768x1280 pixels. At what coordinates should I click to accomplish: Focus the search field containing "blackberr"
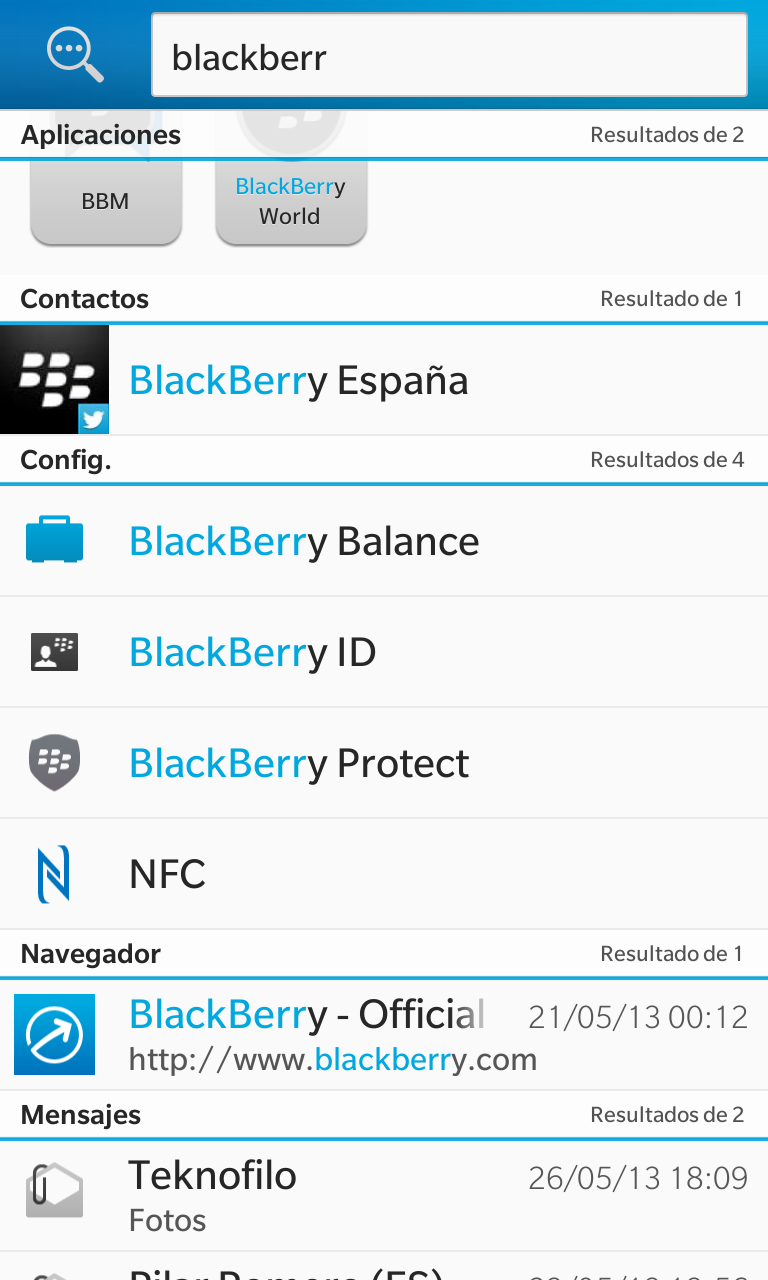pos(448,56)
